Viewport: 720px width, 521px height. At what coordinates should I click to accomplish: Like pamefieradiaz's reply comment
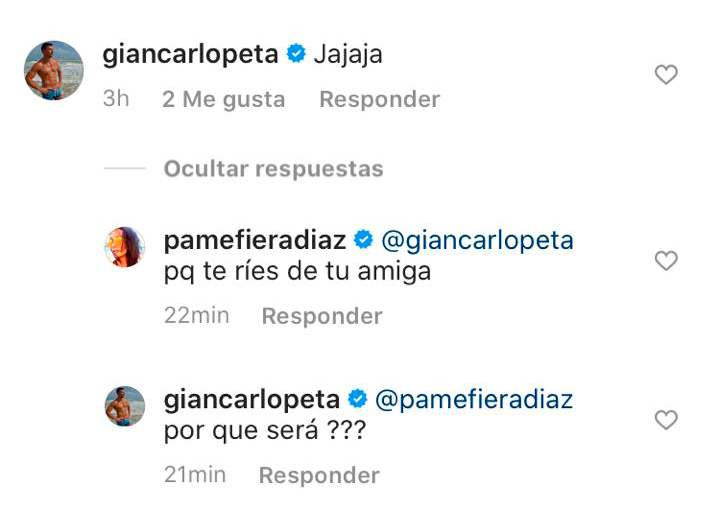click(x=665, y=261)
